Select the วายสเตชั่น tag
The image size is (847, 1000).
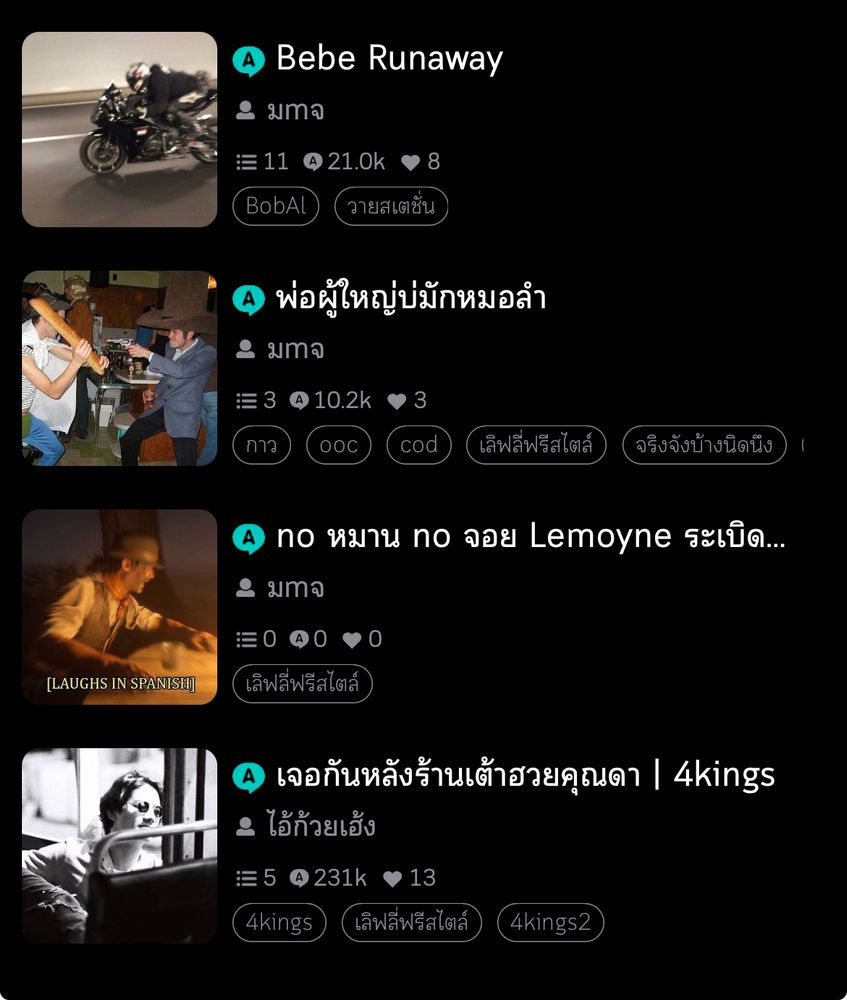(x=391, y=207)
